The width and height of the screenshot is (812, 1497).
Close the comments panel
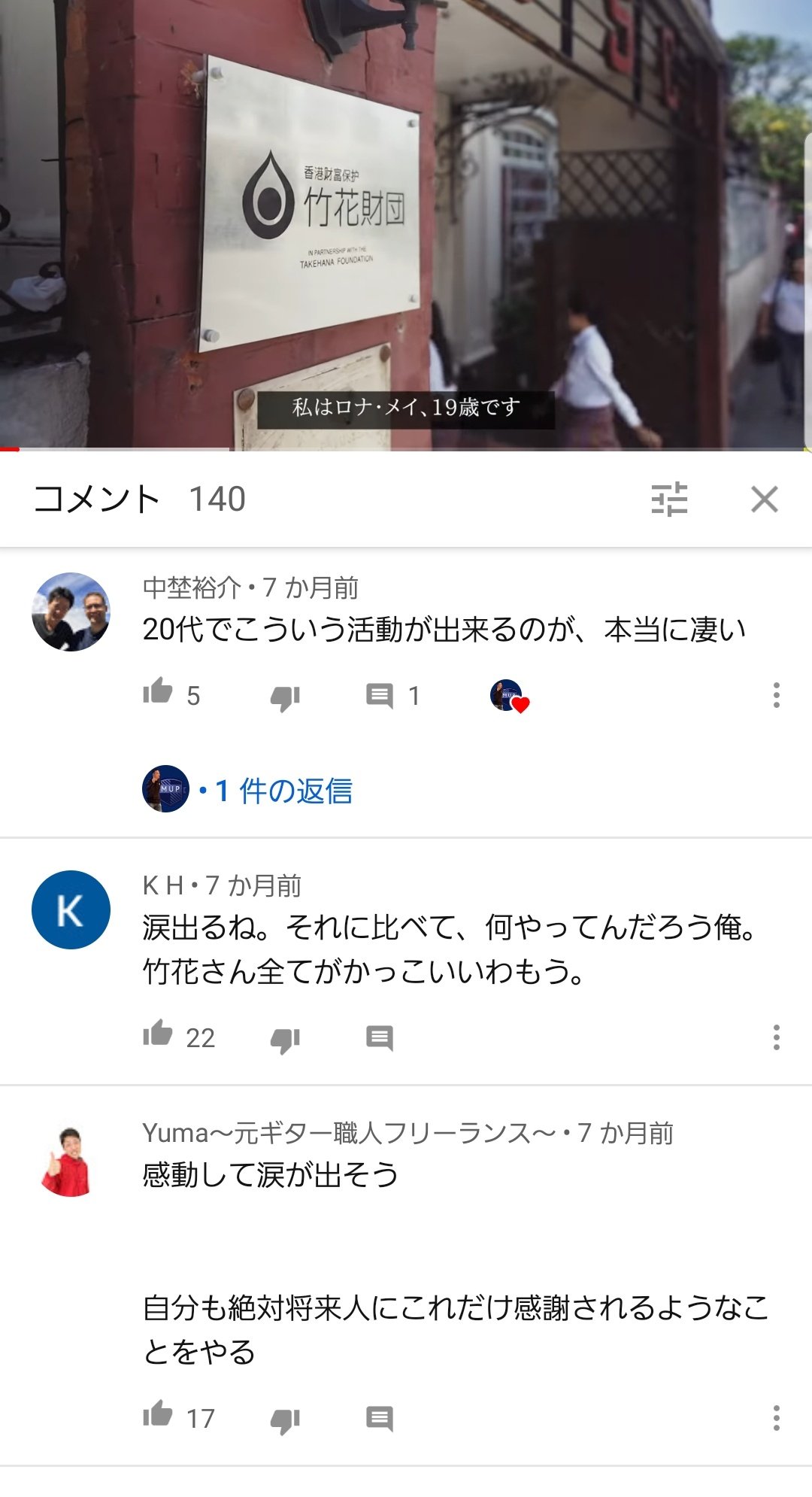tap(765, 499)
